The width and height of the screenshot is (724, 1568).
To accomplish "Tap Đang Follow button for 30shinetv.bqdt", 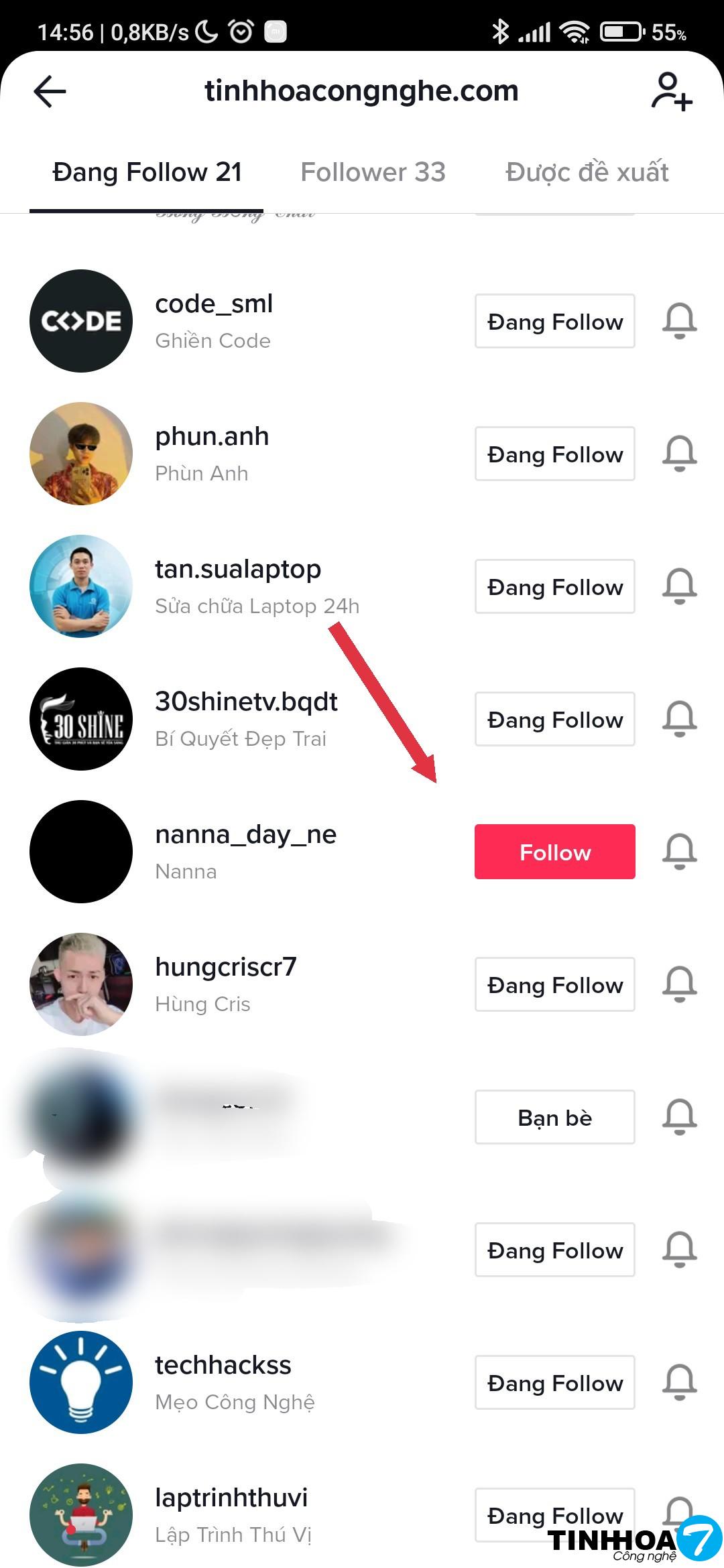I will [554, 719].
